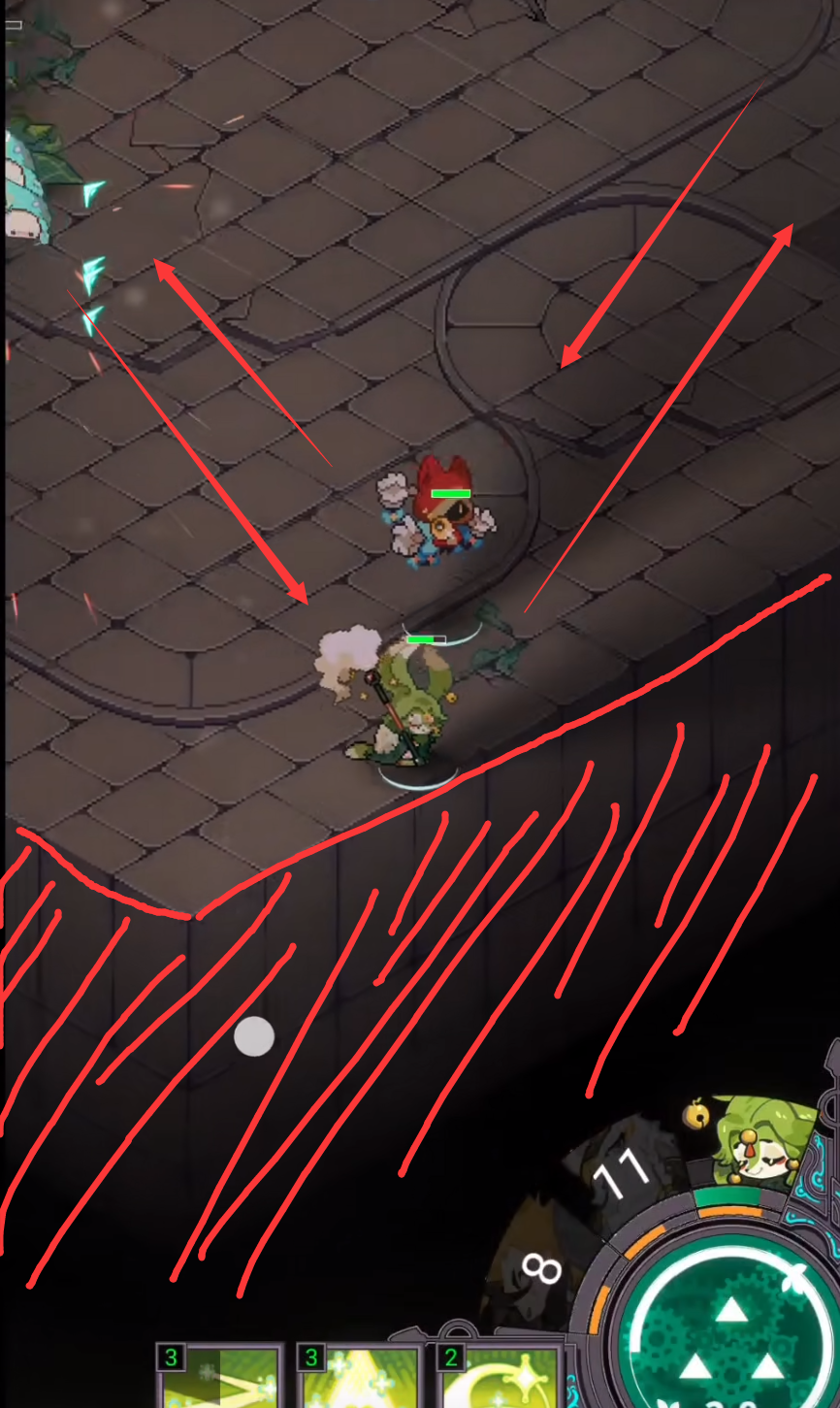This screenshot has width=840, height=1408.
Task: Tap the white virtual joystick knob
Action: point(254,1036)
